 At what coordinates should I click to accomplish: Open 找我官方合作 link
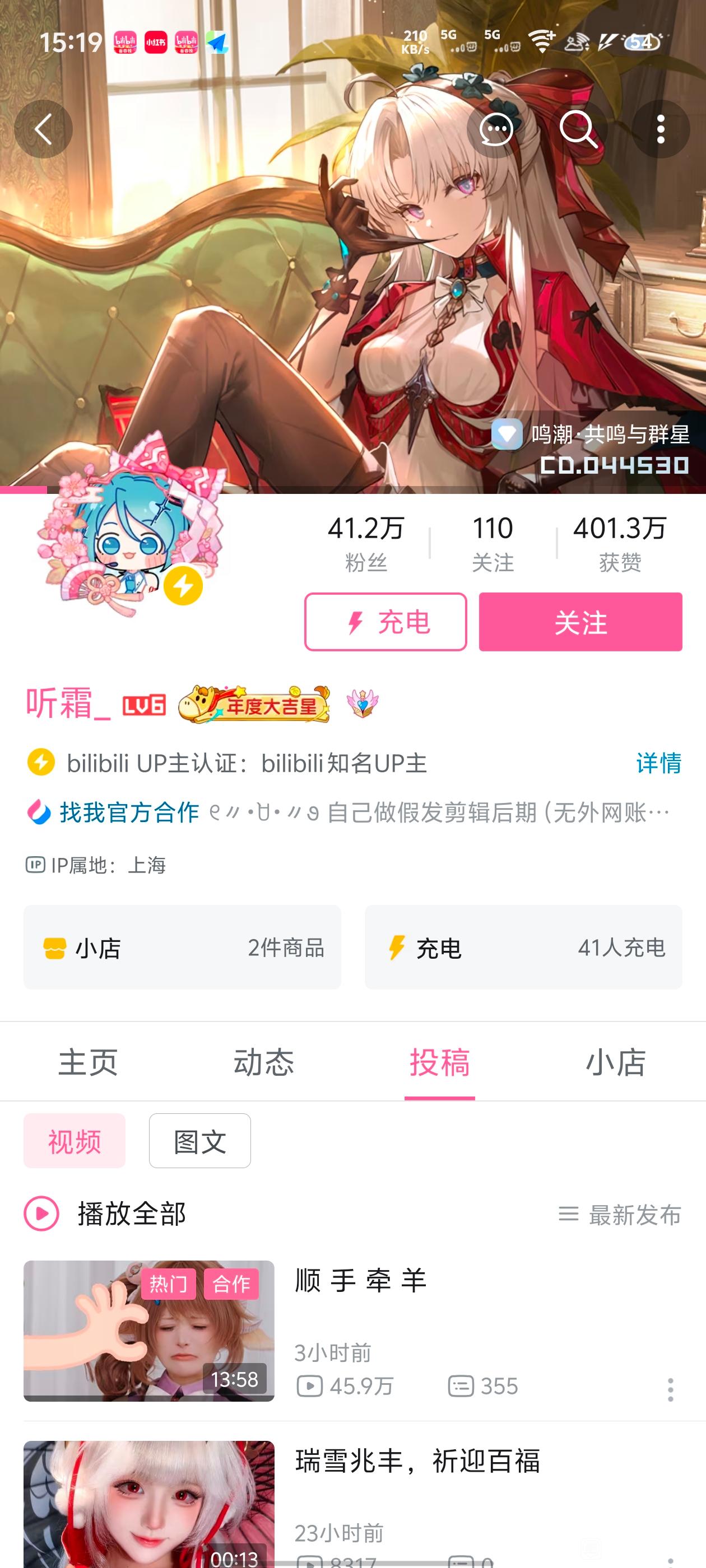click(129, 813)
